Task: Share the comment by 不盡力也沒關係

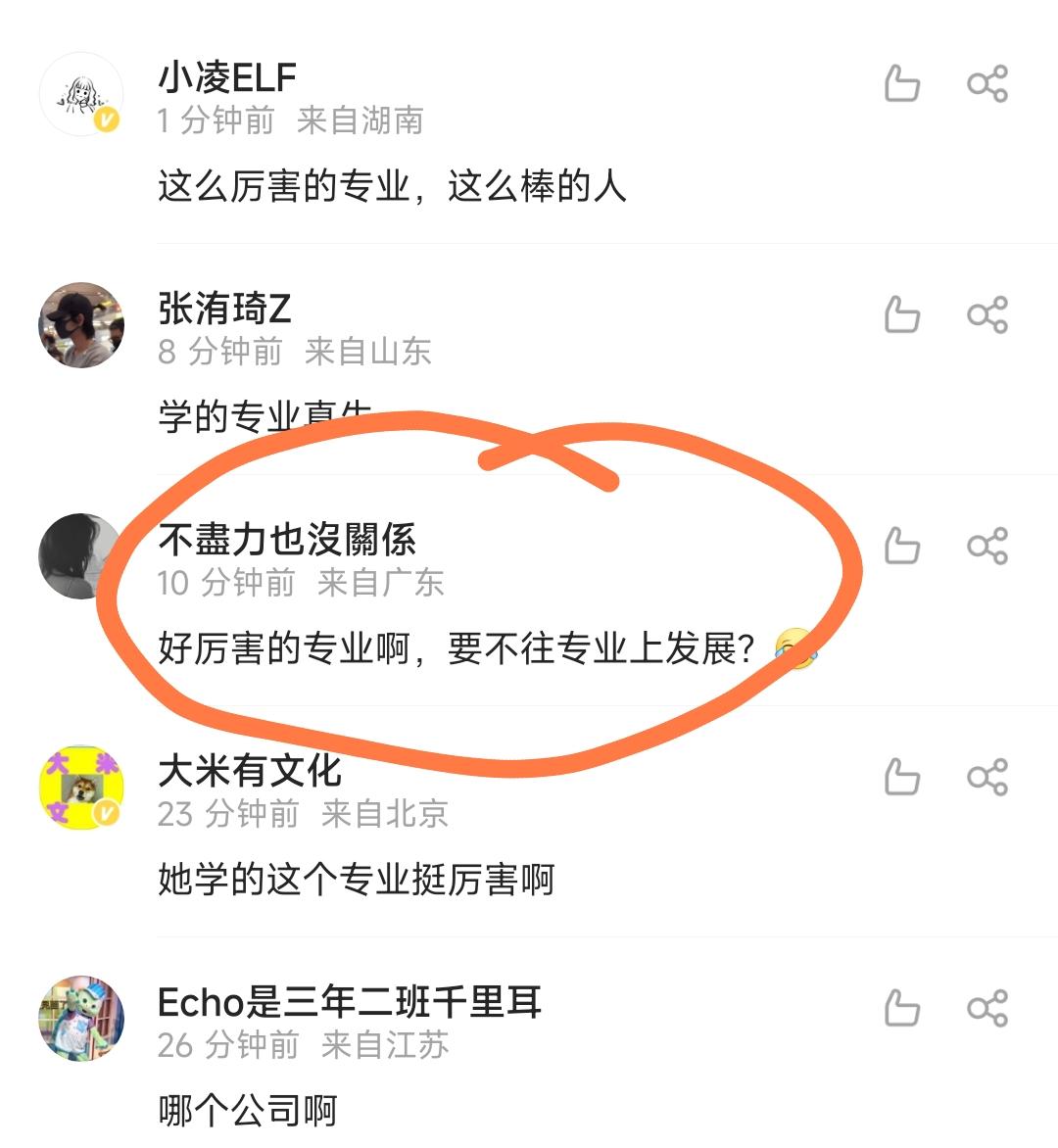Action: [x=986, y=547]
